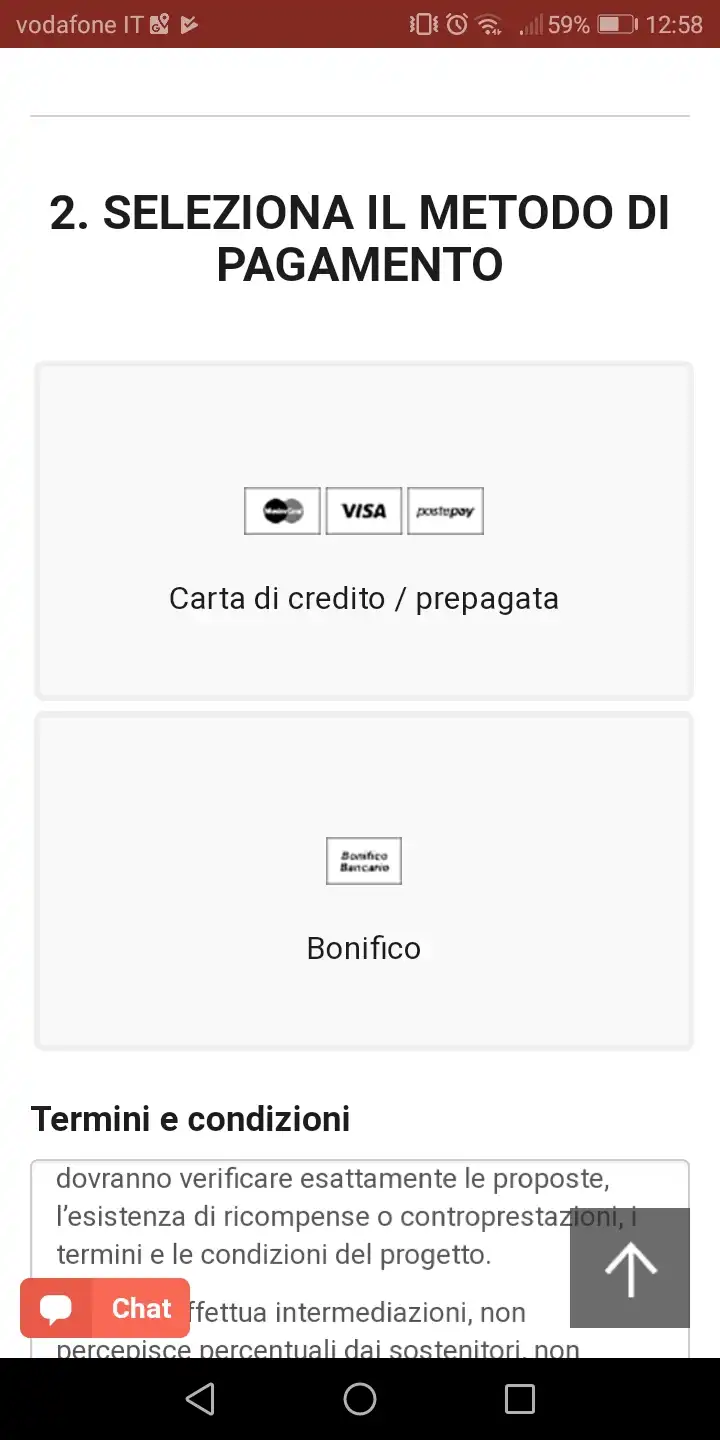Tap the scroll-to-top arrow button
Image resolution: width=720 pixels, height=1440 pixels.
630,1268
